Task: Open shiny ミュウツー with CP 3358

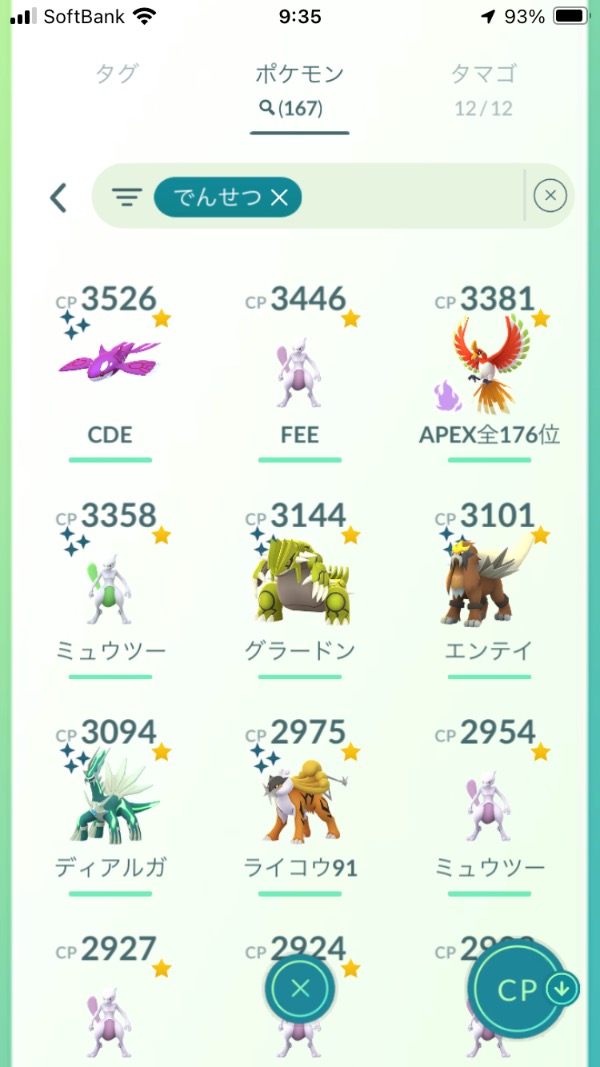Action: [110, 590]
